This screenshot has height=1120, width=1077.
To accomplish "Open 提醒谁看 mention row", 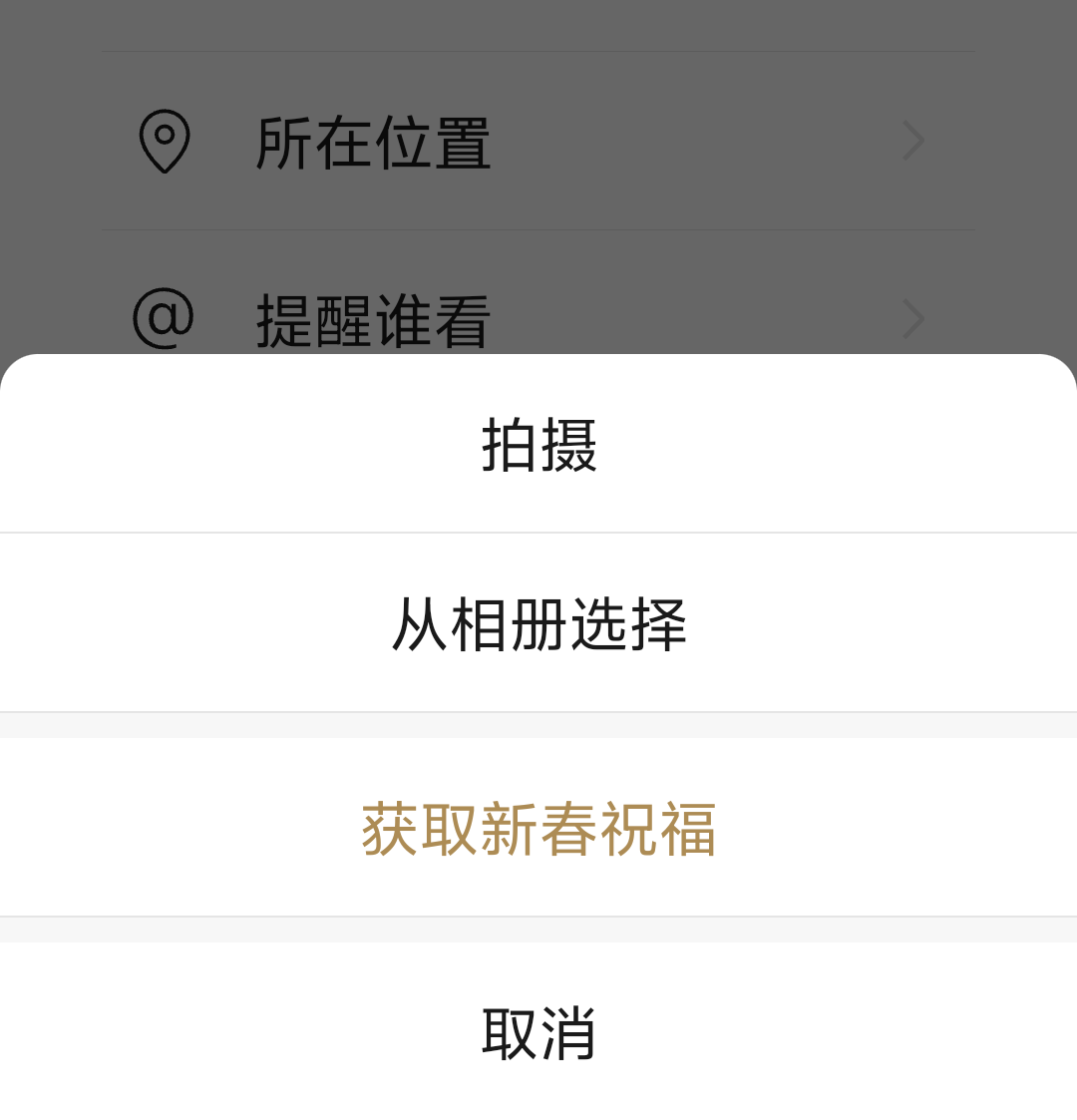I will [538, 319].
